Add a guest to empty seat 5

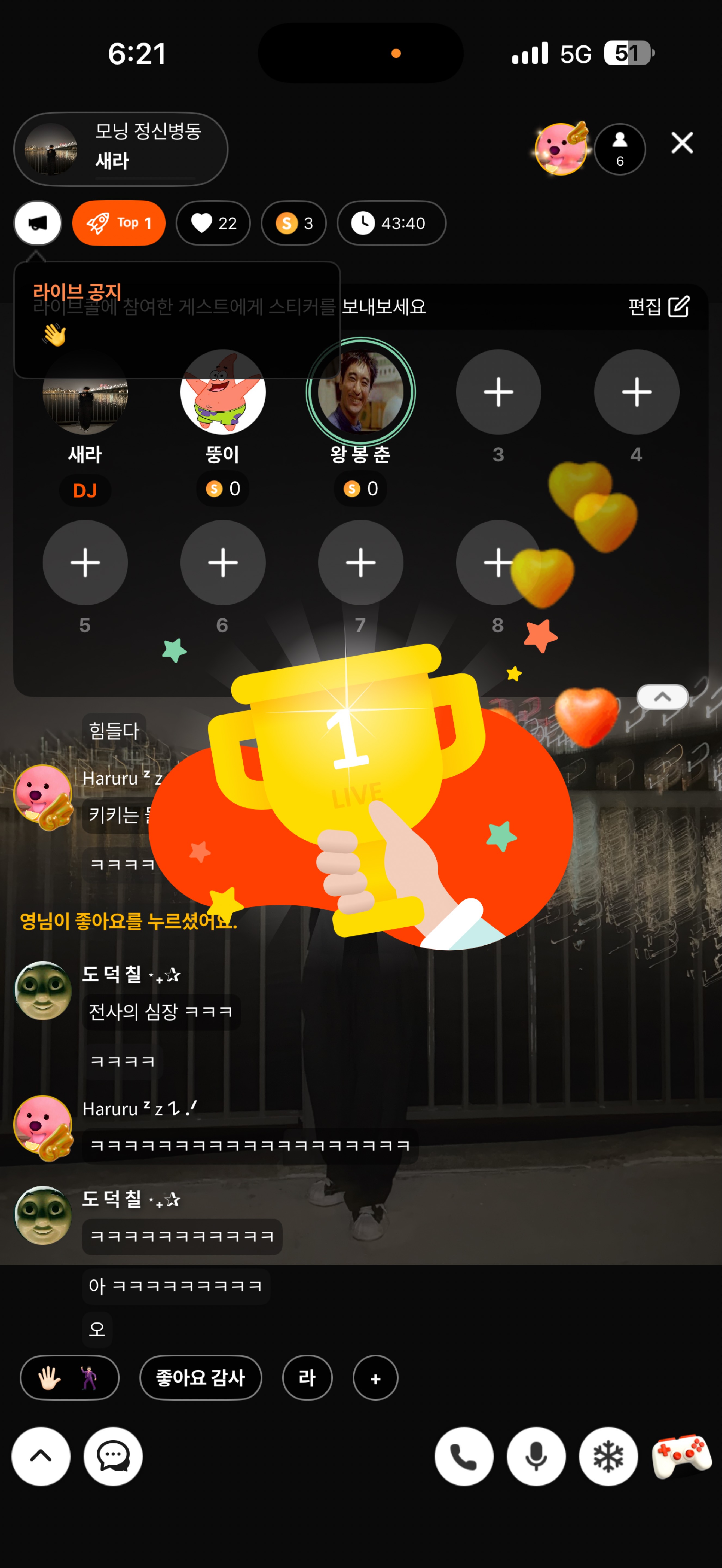[x=85, y=562]
